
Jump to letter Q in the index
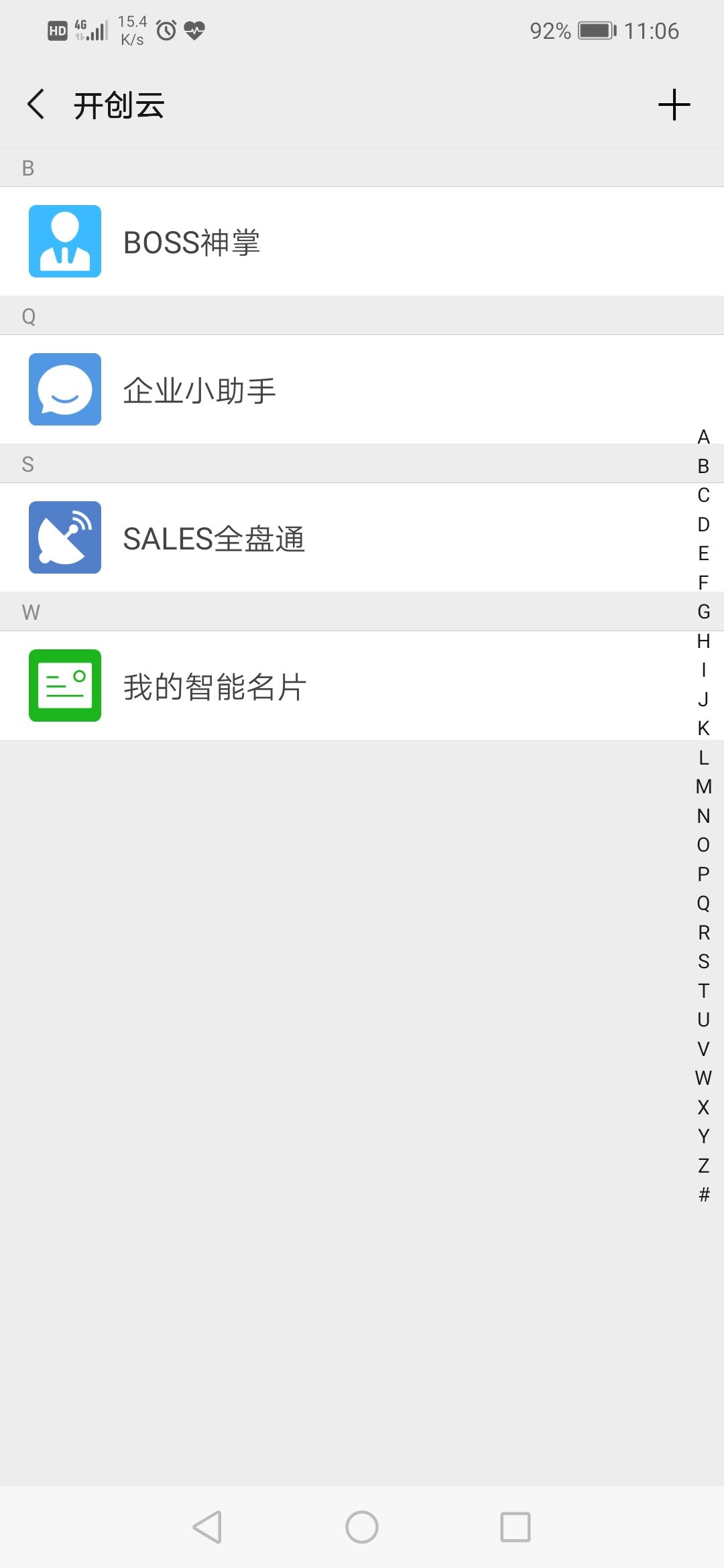point(703,903)
